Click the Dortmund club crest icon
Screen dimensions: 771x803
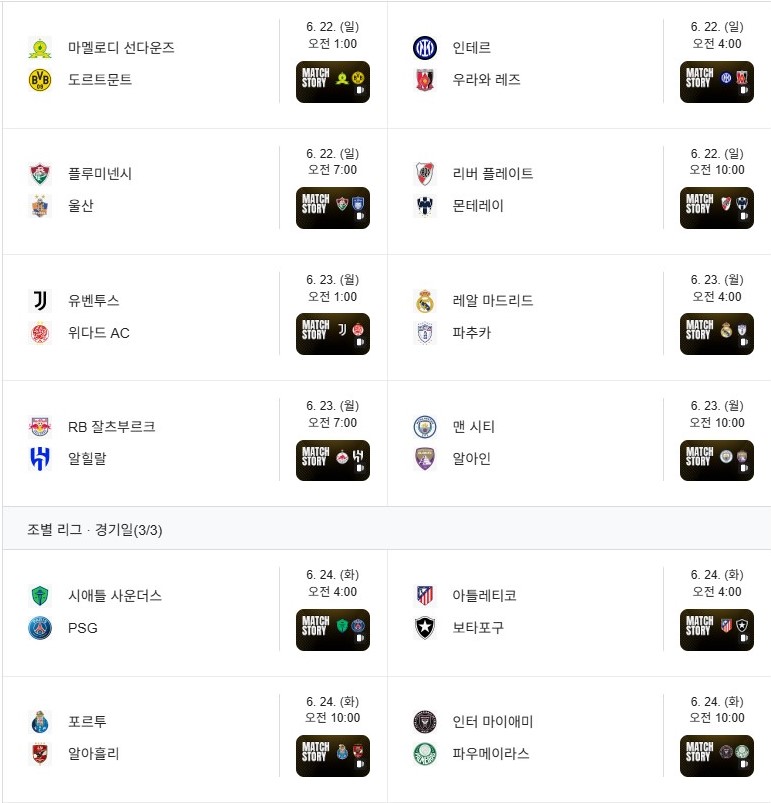tap(40, 78)
